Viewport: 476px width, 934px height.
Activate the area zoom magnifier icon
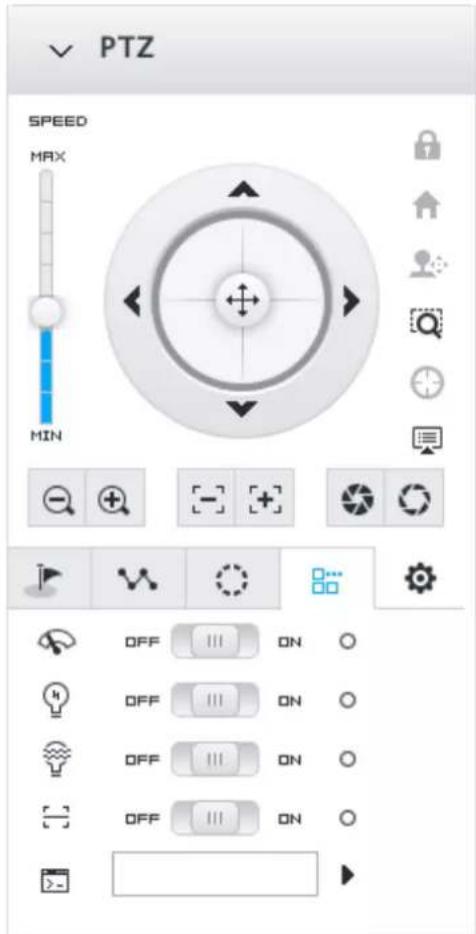tap(427, 322)
